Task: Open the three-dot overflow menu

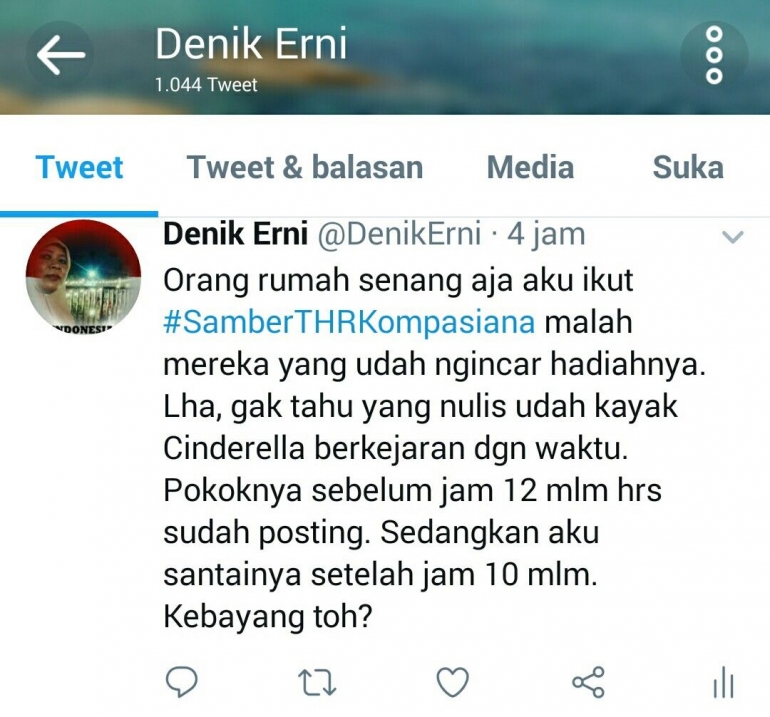Action: 713,55
